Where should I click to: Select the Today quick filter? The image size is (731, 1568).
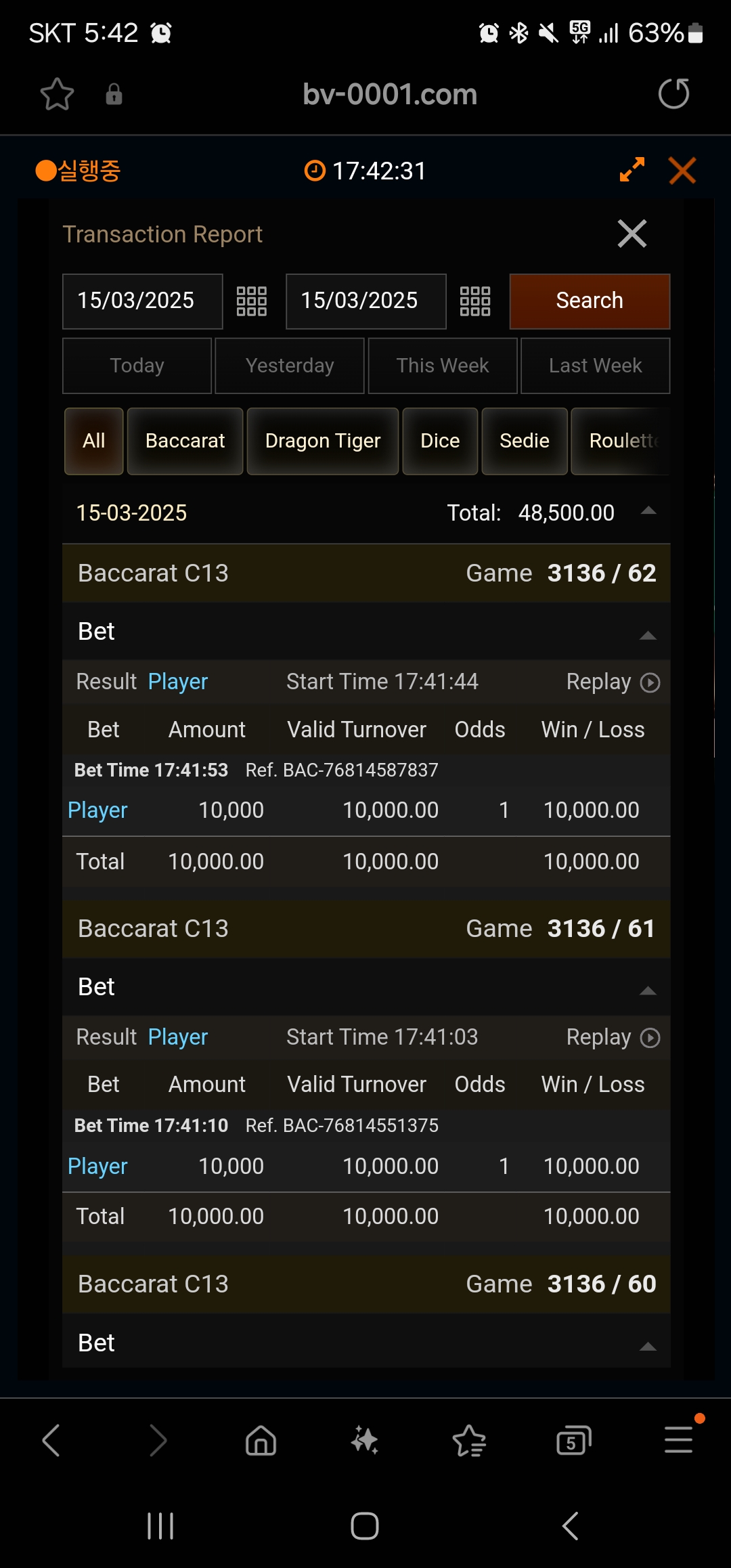click(x=137, y=366)
